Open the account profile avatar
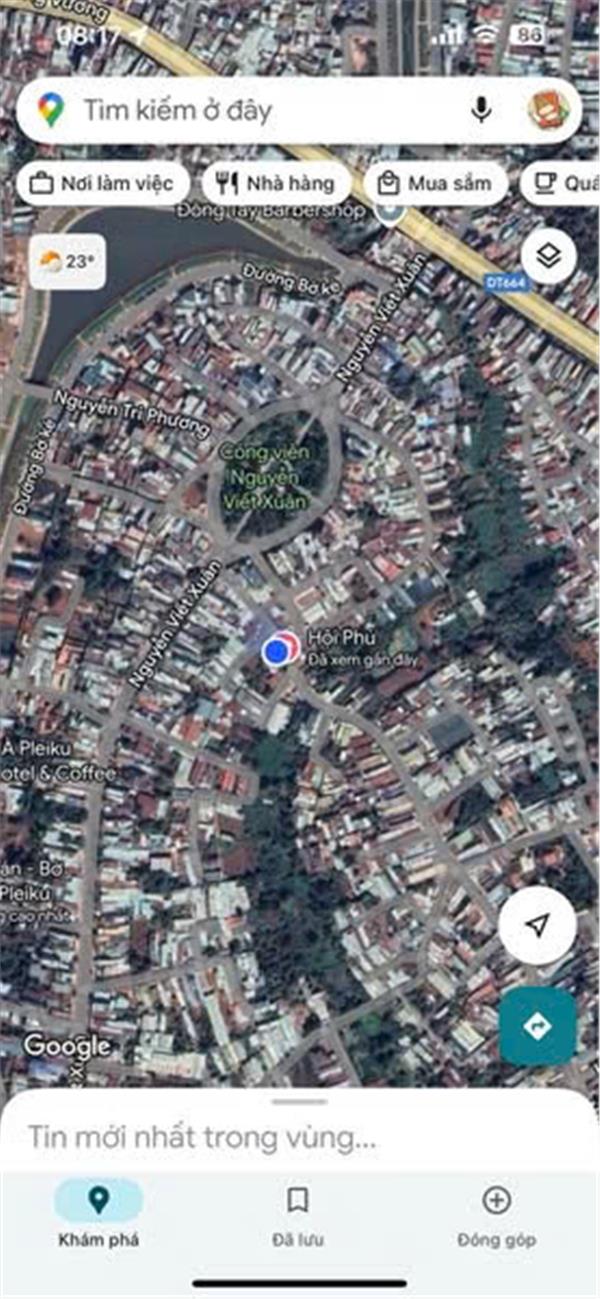Viewport: 600px width, 1299px height. click(x=548, y=110)
